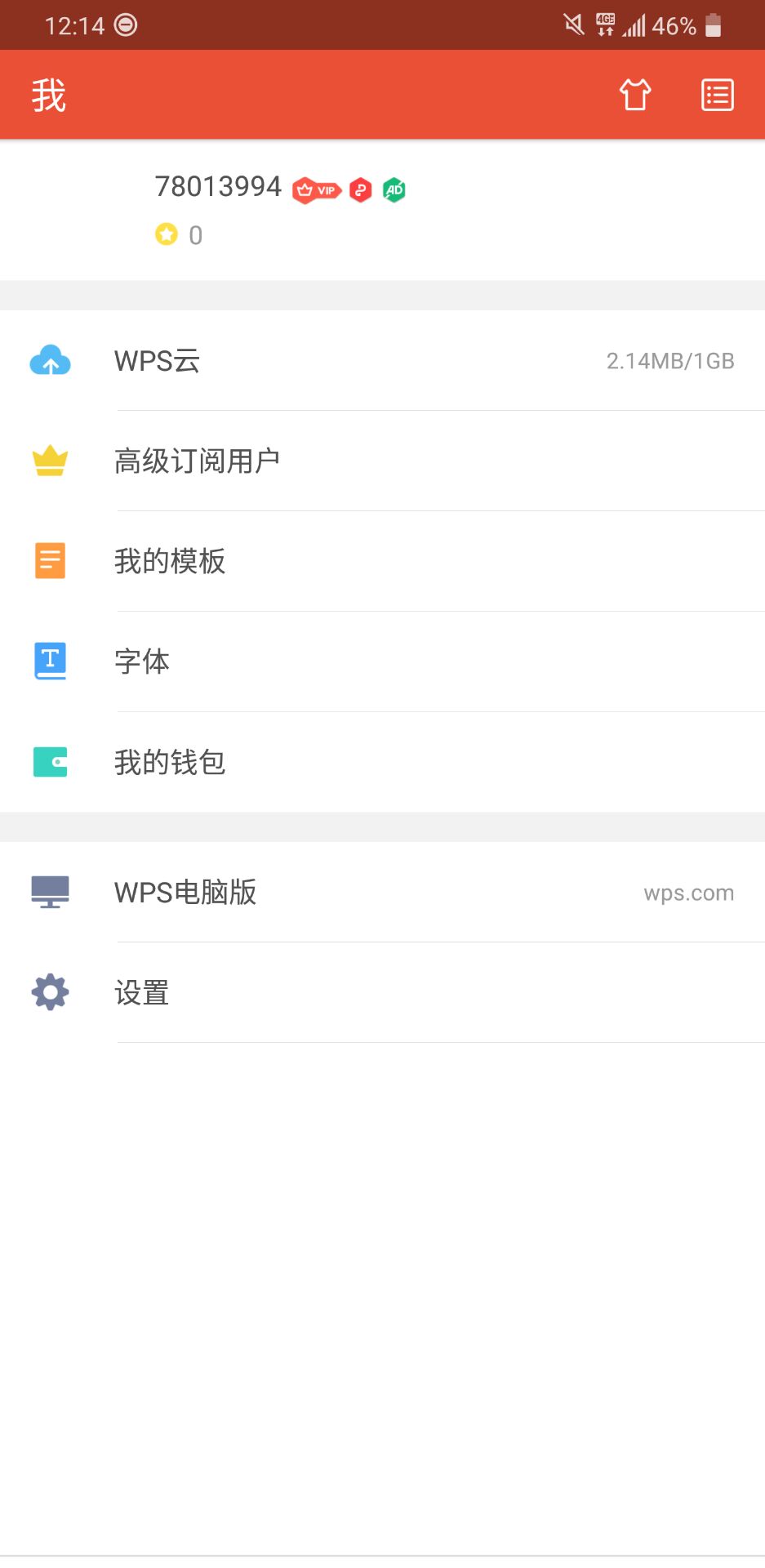Open the skin theme shirt icon

635,95
